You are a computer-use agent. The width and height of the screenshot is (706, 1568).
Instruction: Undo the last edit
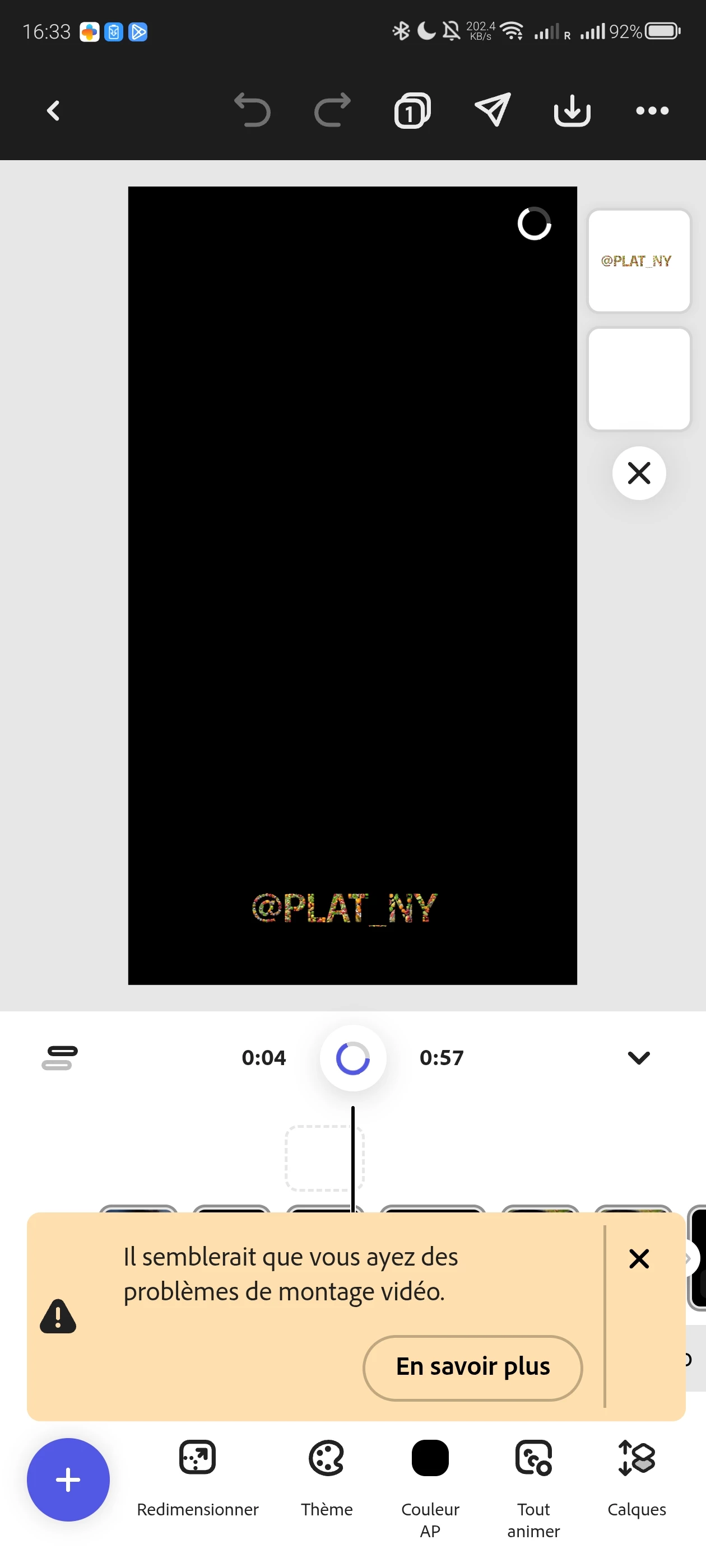pos(252,110)
